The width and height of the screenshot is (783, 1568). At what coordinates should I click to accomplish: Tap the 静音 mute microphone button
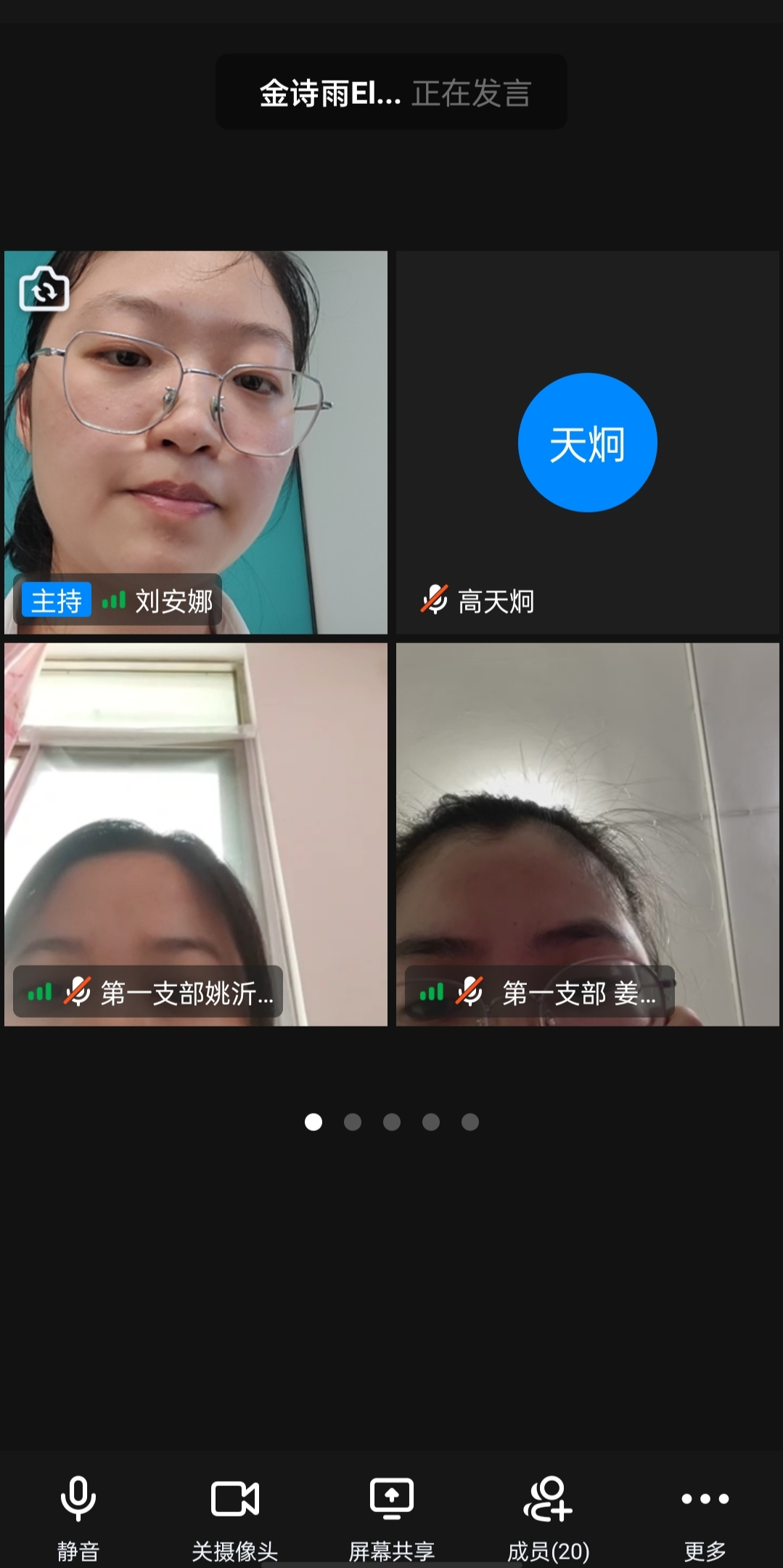tap(78, 1514)
